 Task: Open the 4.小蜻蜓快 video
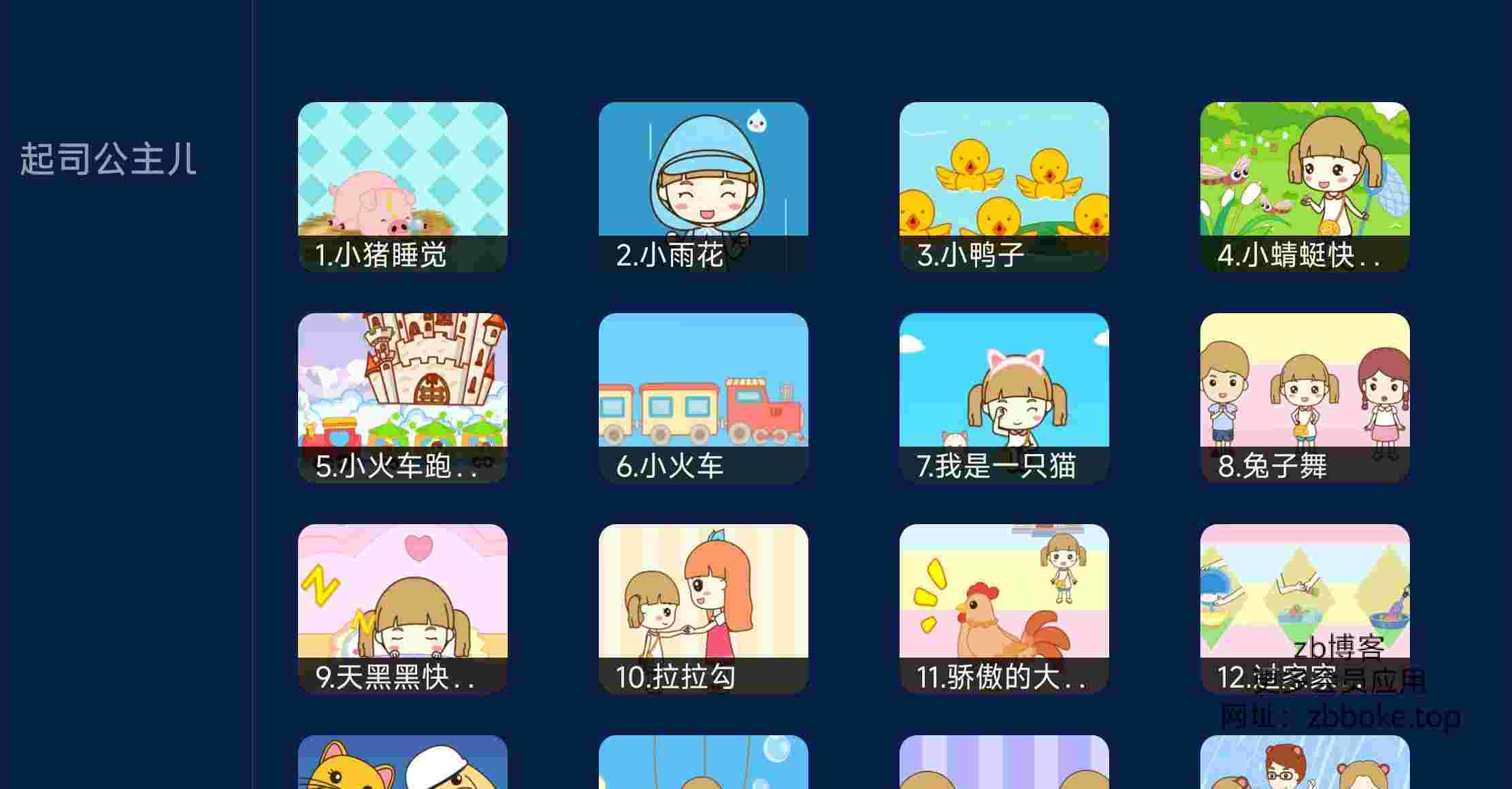tap(1304, 187)
